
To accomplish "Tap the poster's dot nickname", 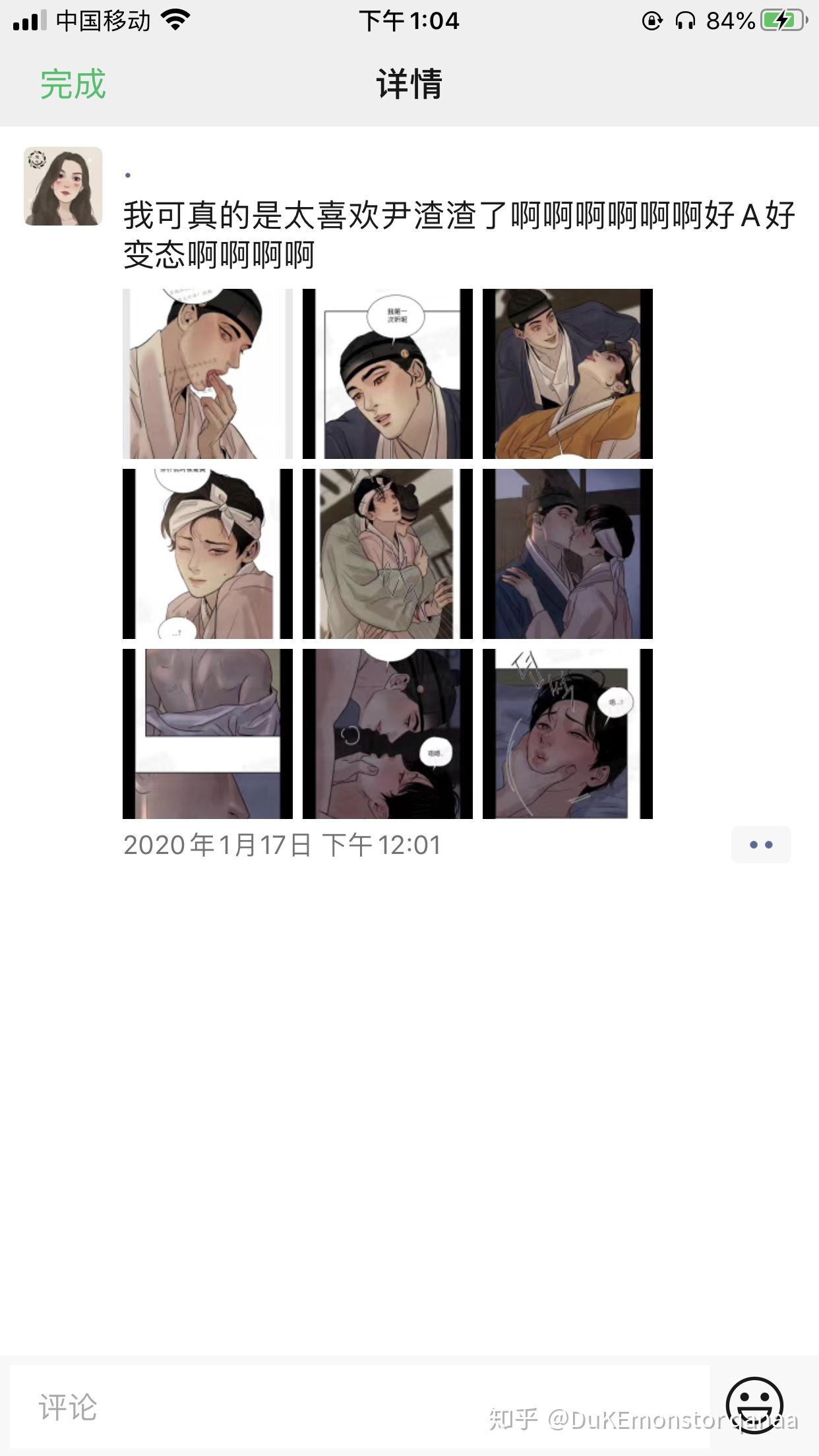I will [128, 175].
